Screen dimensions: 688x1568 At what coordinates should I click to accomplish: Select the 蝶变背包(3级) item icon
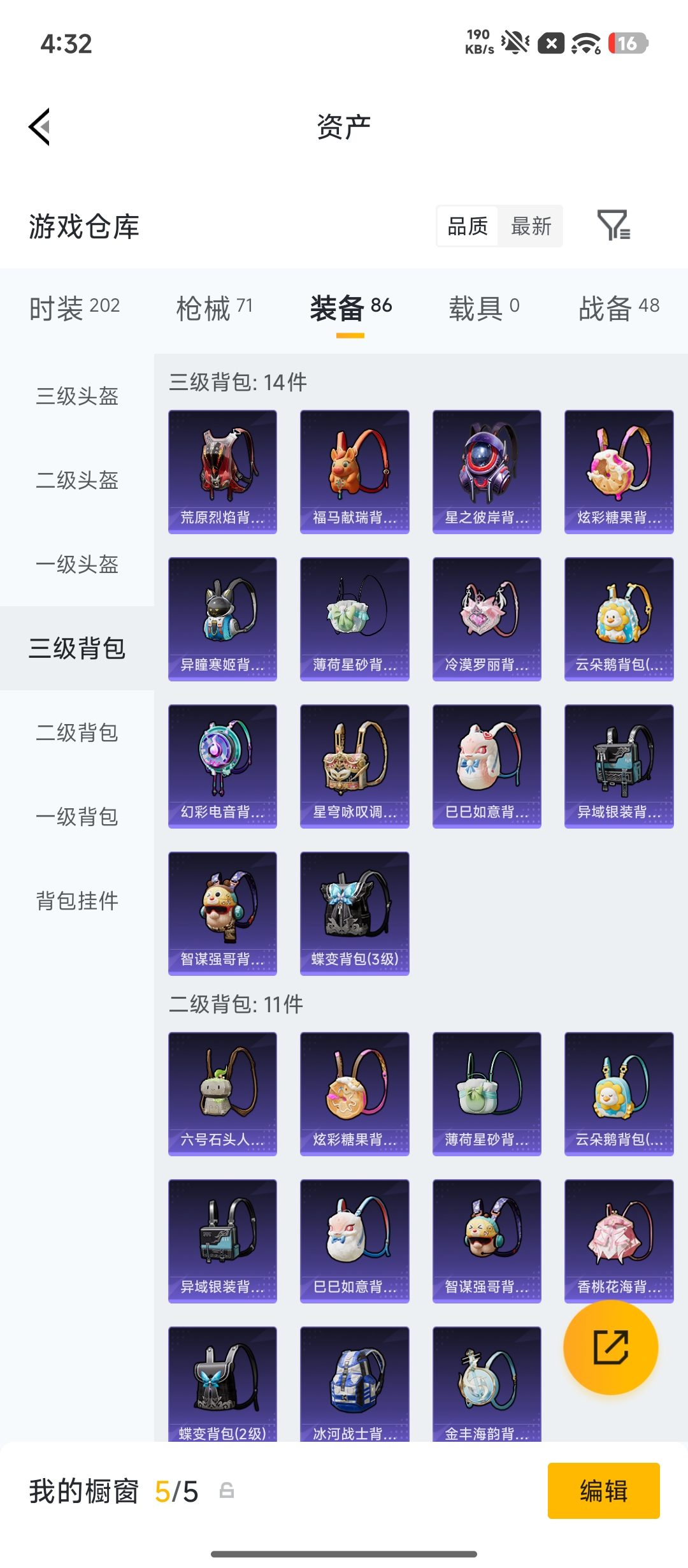pos(354,911)
